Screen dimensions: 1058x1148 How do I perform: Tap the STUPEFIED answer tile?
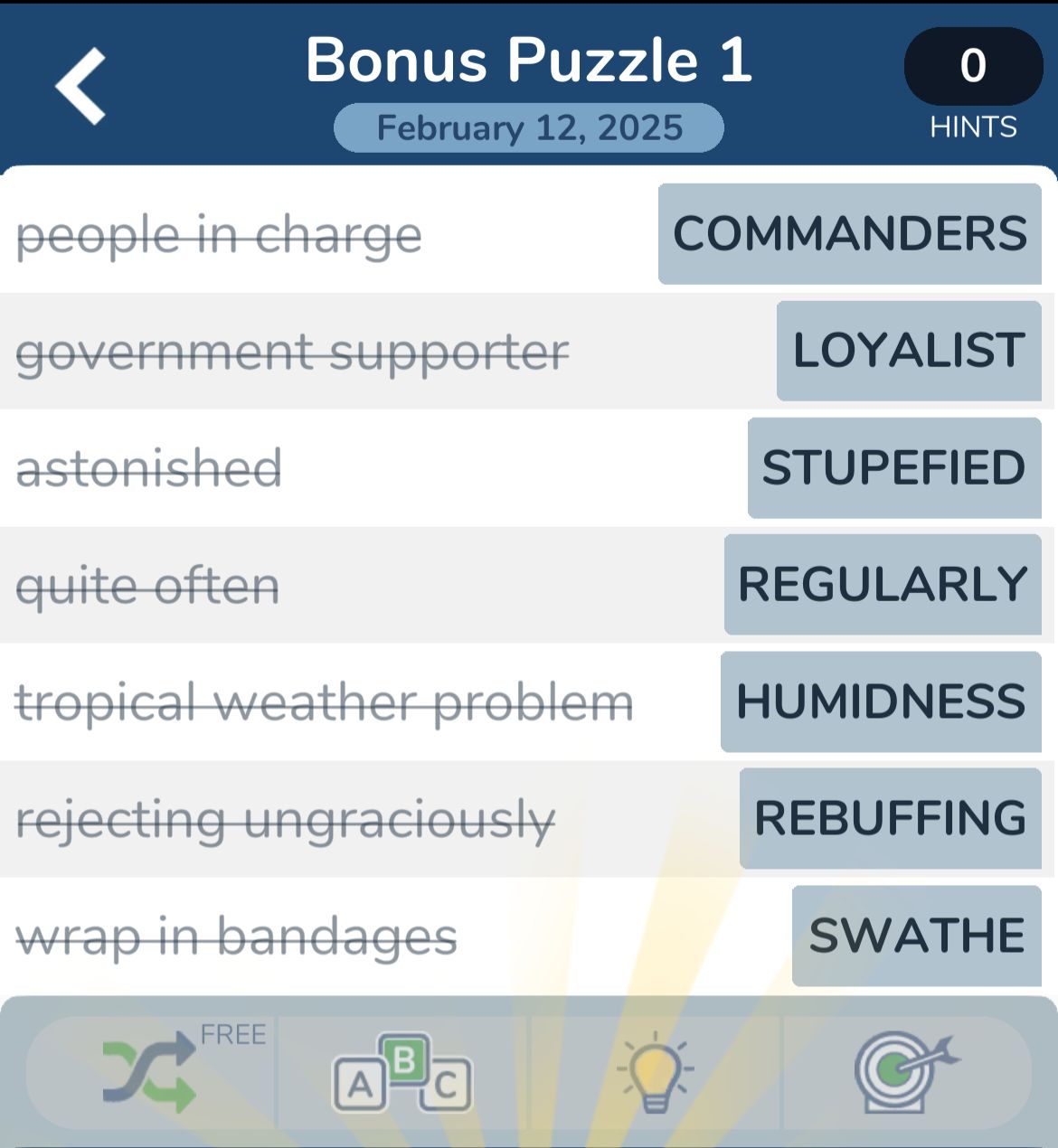click(894, 467)
